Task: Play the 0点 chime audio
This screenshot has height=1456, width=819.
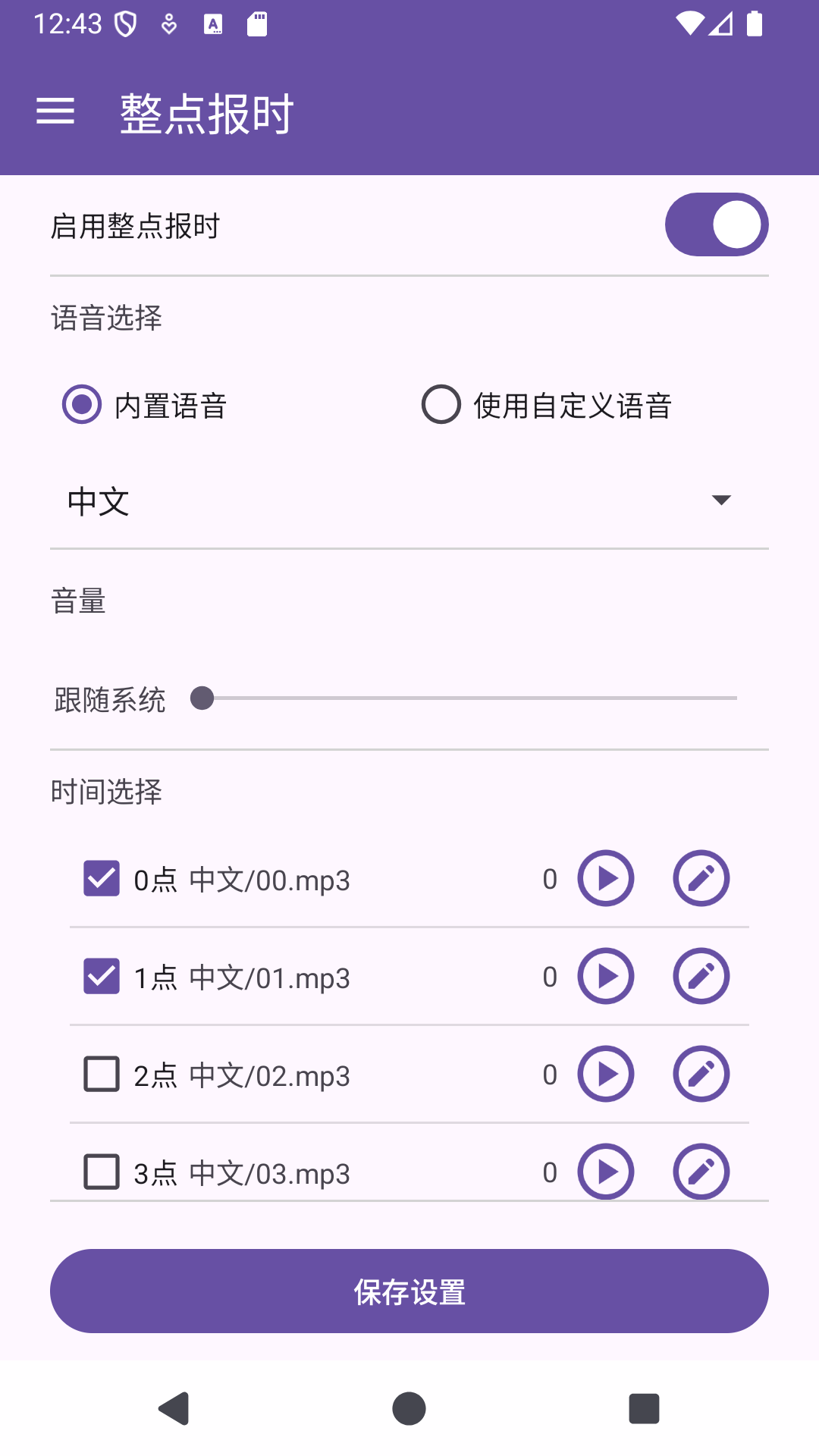Action: click(604, 878)
